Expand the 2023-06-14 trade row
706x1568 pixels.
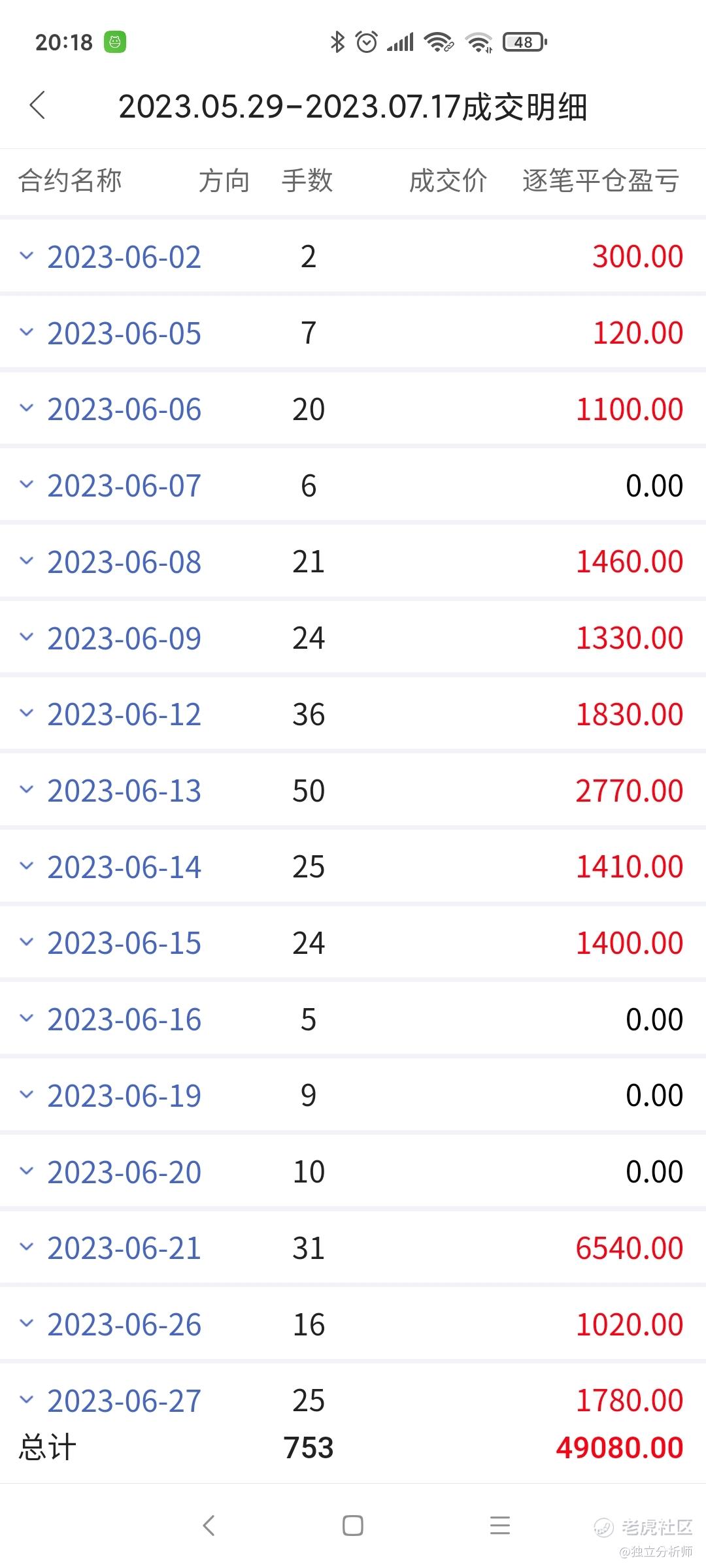[353, 866]
